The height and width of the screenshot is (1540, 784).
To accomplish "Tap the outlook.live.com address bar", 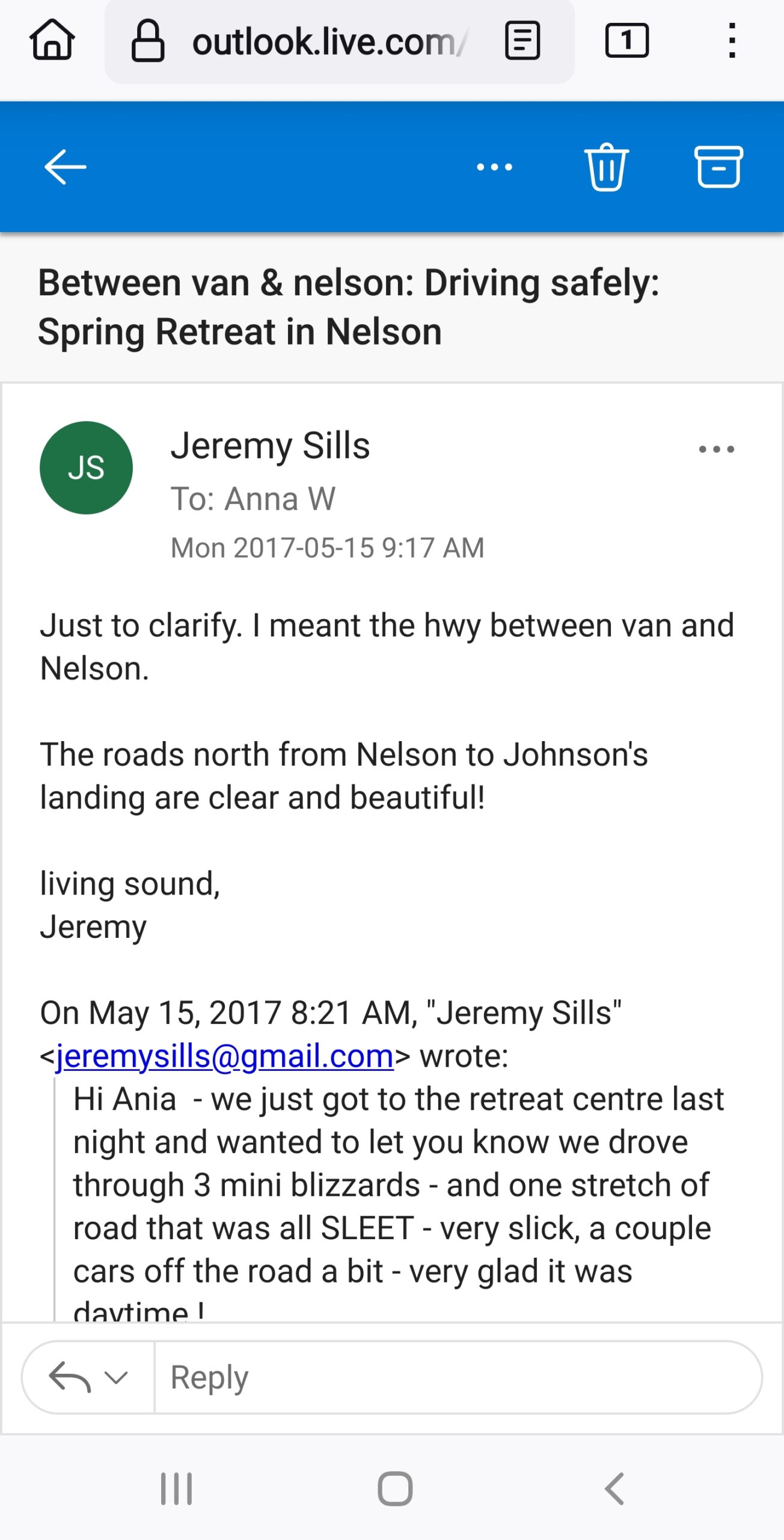I will point(325,42).
